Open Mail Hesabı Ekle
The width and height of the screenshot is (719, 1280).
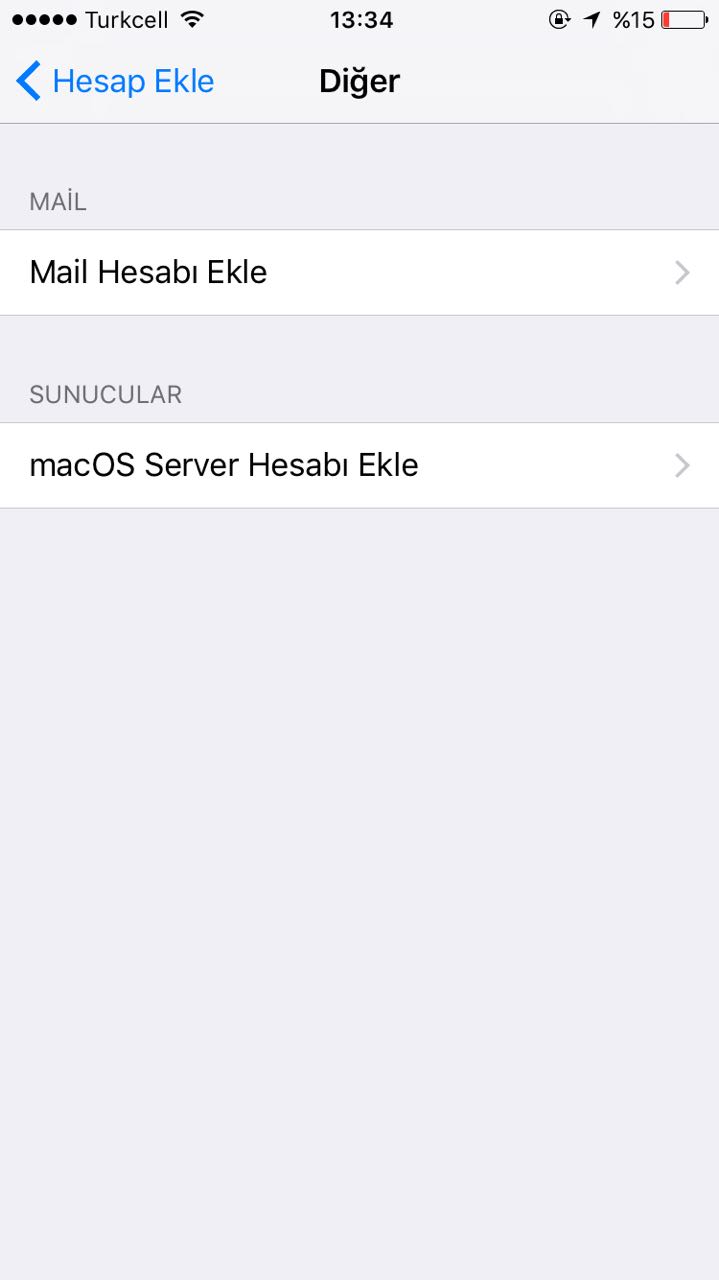point(359,273)
